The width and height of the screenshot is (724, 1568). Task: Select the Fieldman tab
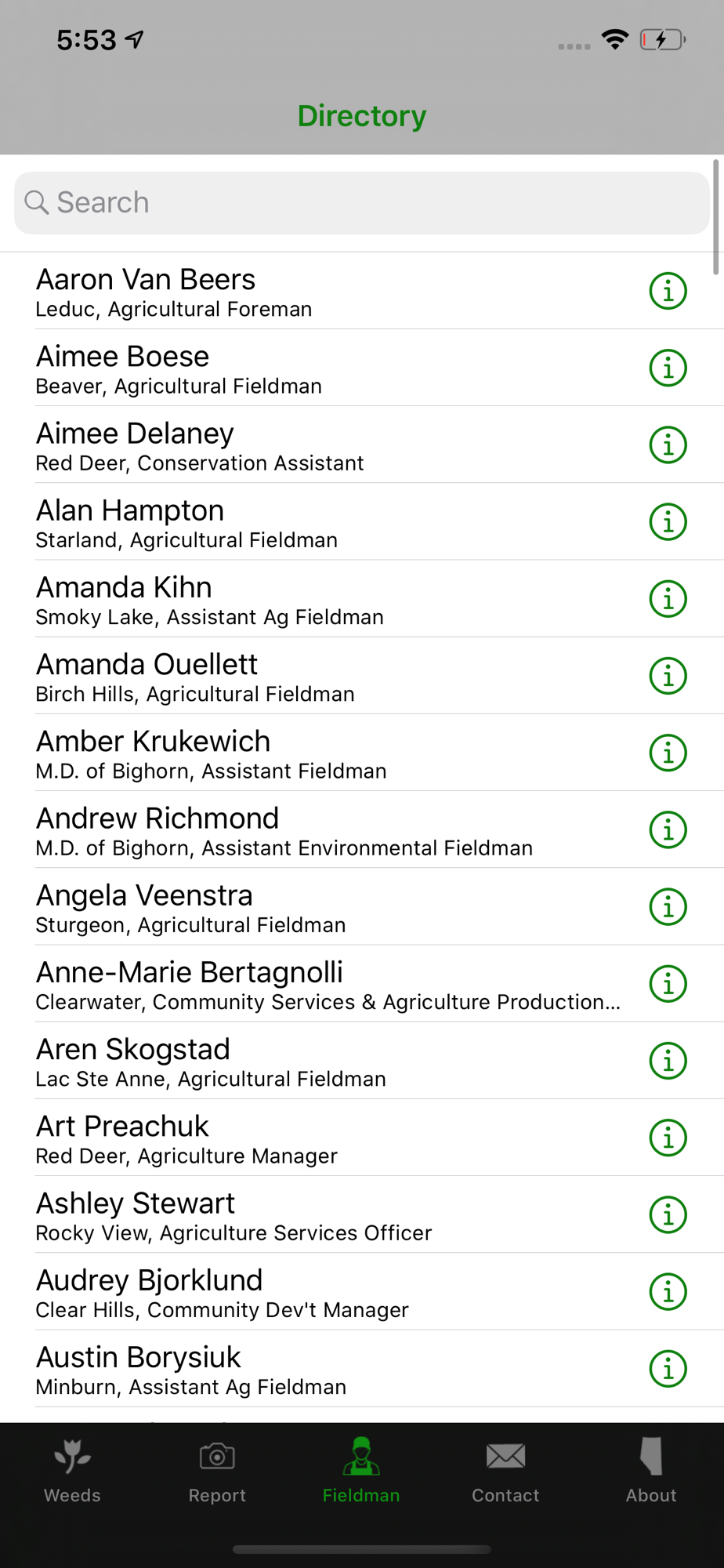[x=361, y=1471]
